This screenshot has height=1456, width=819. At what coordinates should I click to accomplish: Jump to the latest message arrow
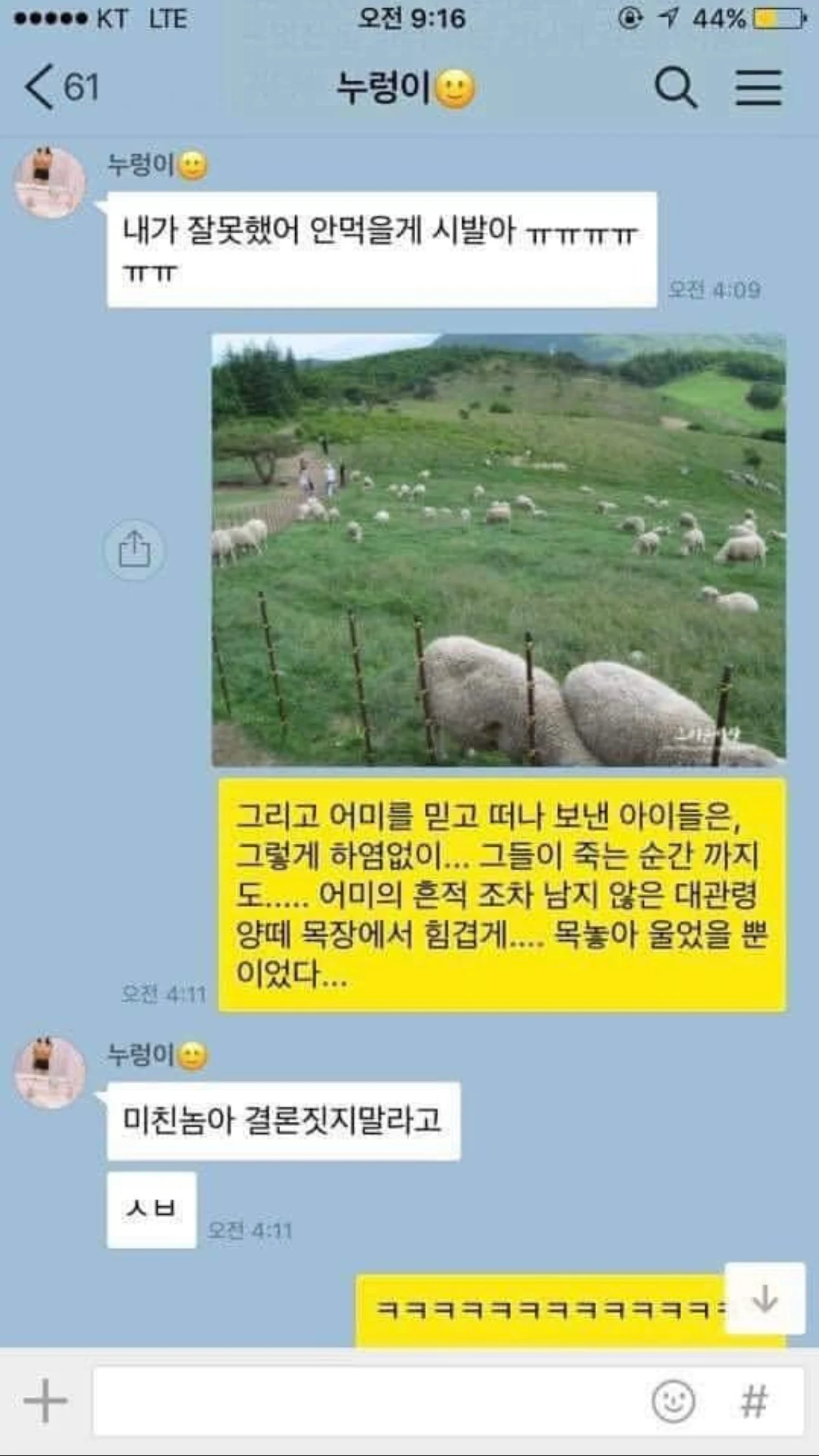tap(765, 1299)
